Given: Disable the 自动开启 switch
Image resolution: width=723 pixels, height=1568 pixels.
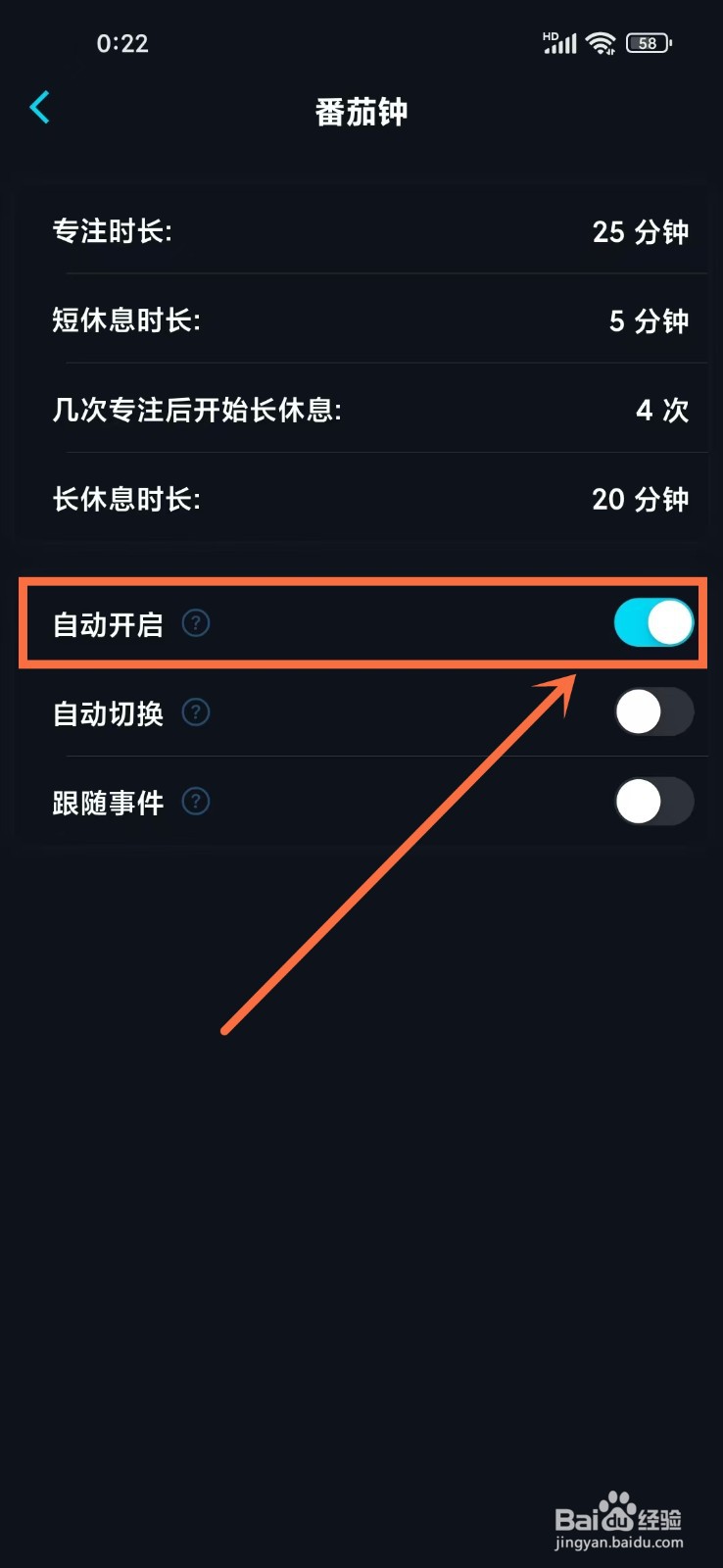Looking at the screenshot, I should [653, 622].
